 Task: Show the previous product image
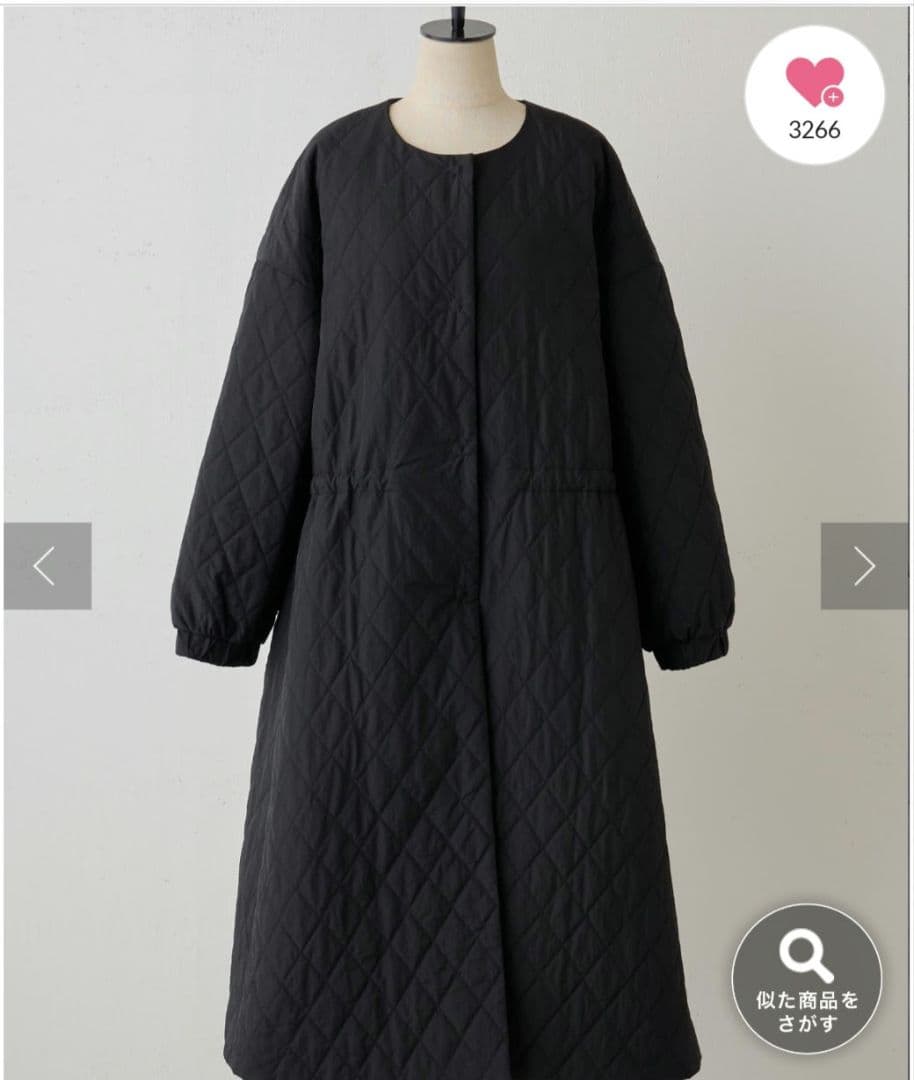[47, 566]
